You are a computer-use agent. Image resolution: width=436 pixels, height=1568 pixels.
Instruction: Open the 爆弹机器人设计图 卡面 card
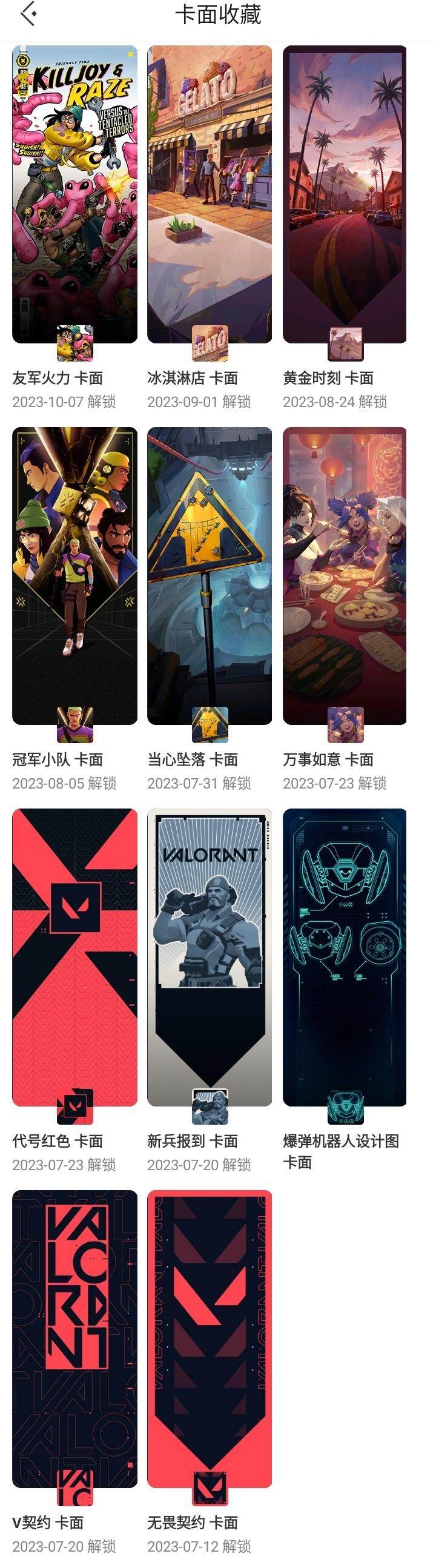pyautogui.click(x=345, y=958)
